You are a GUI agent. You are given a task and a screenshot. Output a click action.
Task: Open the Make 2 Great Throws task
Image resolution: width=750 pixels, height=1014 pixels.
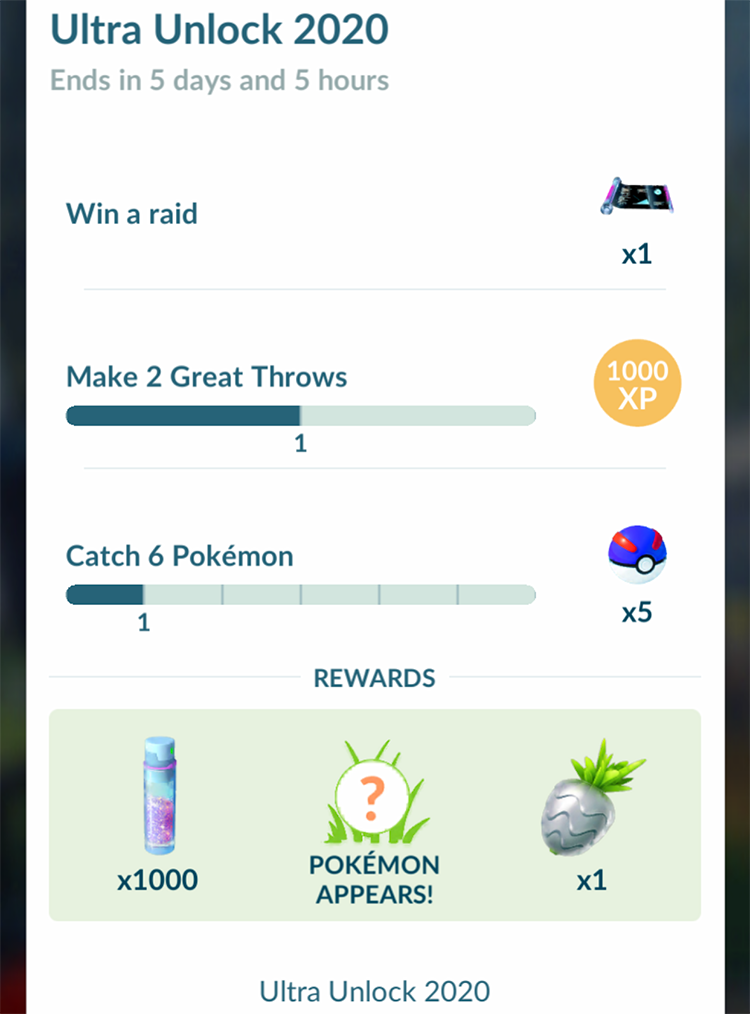point(207,378)
